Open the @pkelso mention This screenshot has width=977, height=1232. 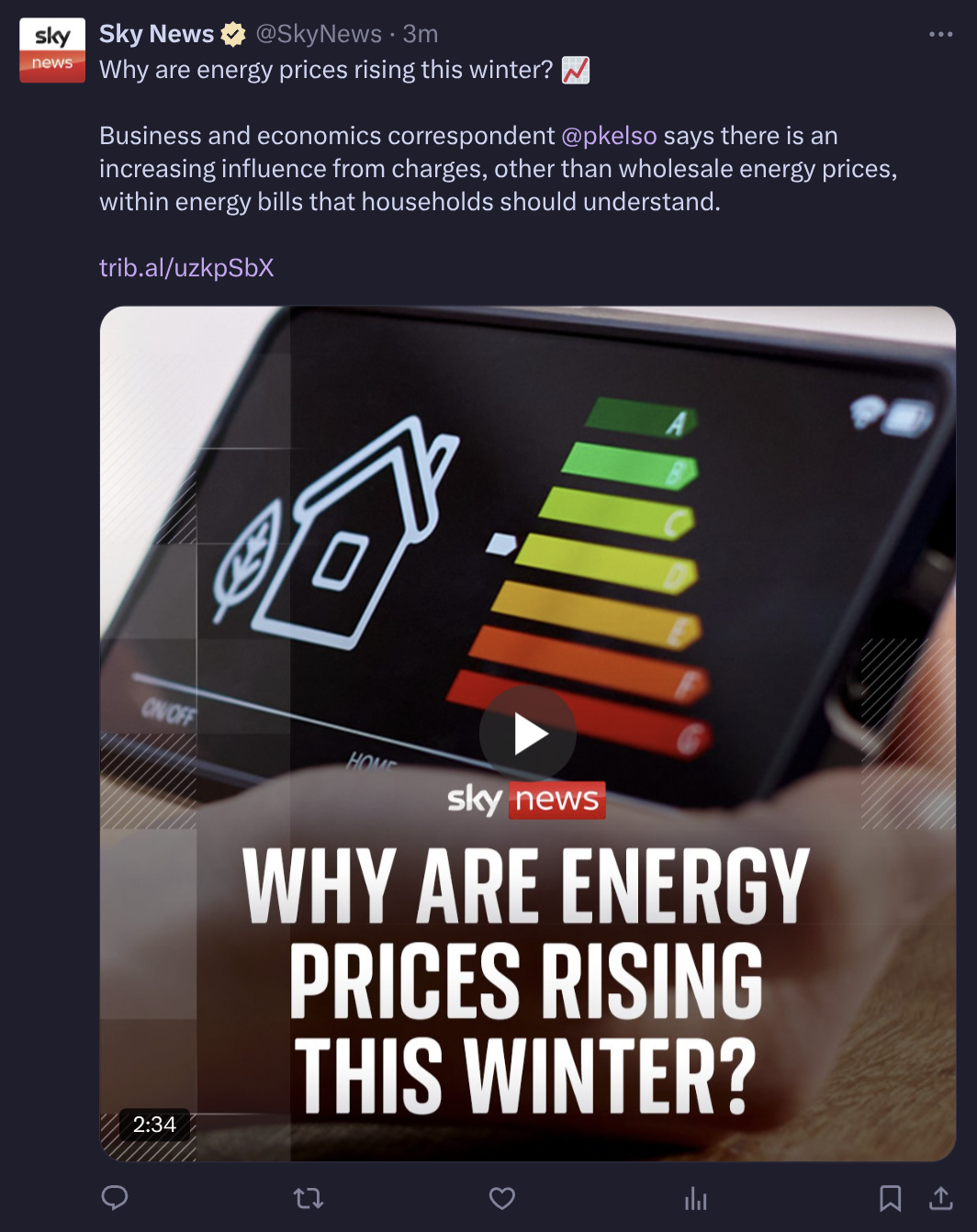pos(609,136)
